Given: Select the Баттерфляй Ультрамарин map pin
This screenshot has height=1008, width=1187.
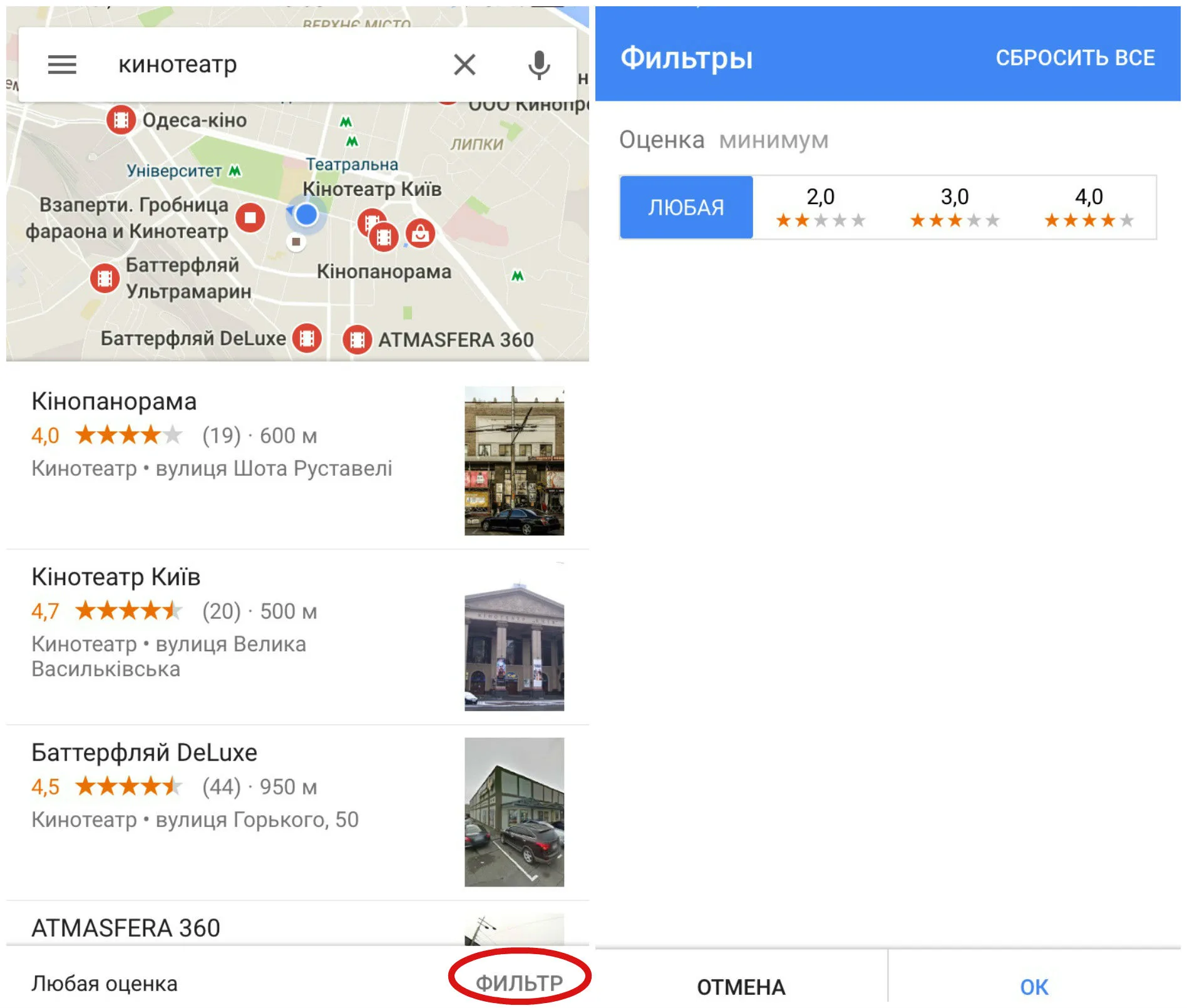Looking at the screenshot, I should (x=105, y=279).
